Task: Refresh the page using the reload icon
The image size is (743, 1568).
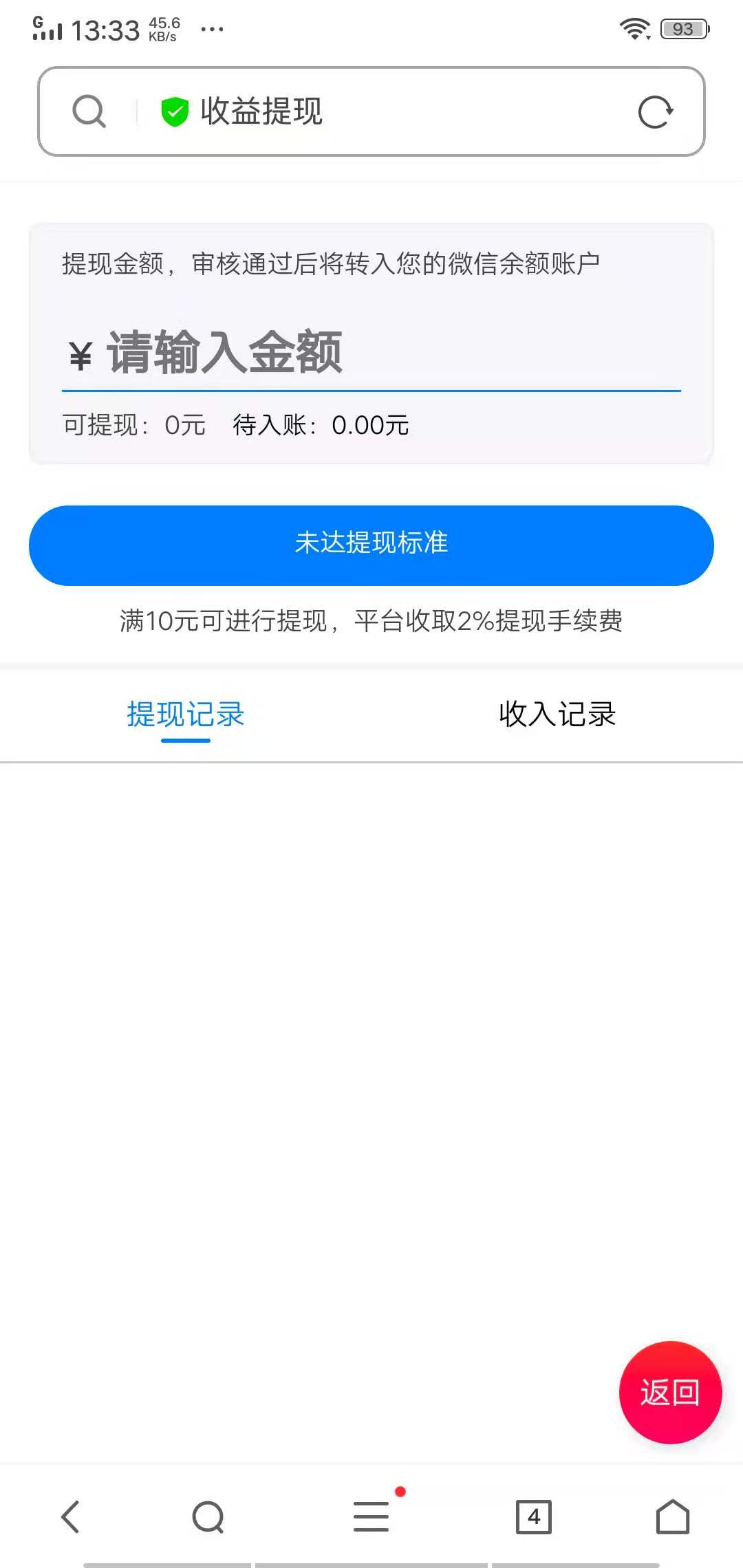Action: tap(654, 111)
